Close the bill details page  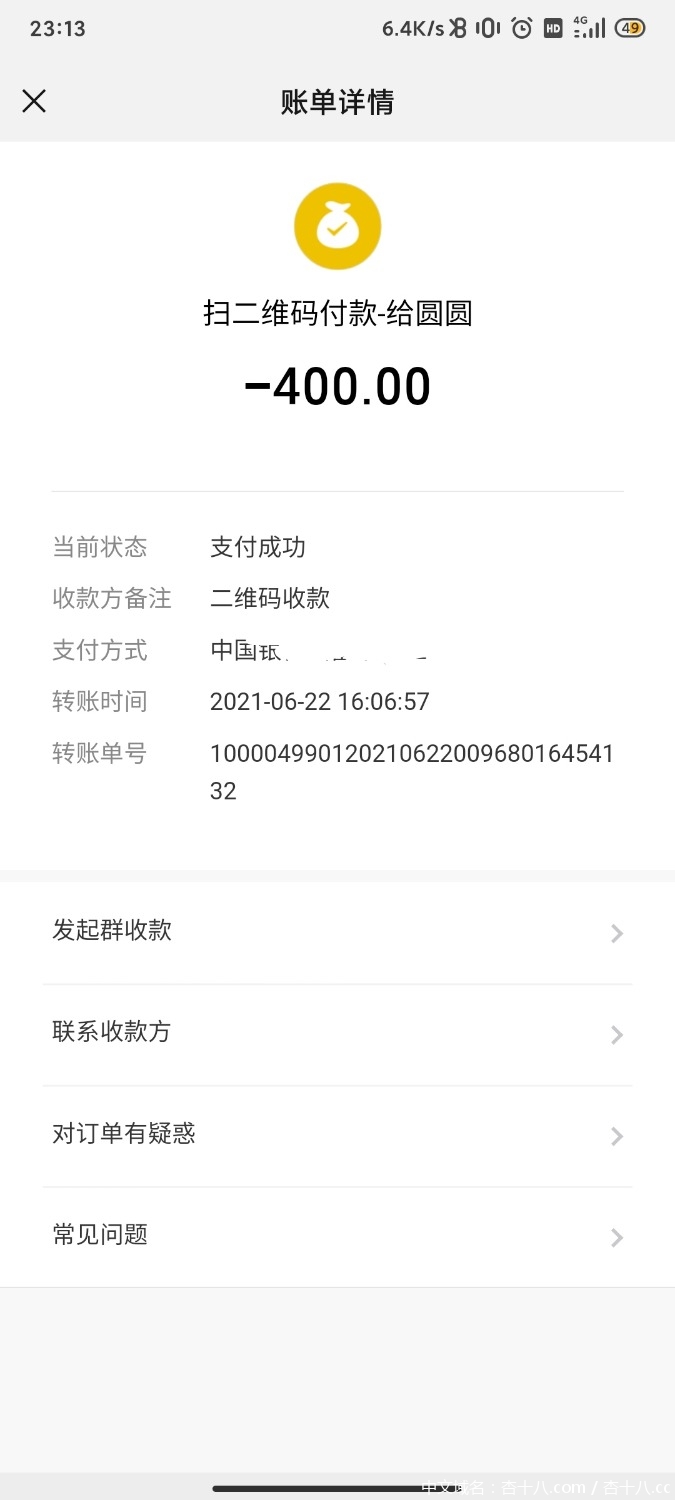coord(34,101)
